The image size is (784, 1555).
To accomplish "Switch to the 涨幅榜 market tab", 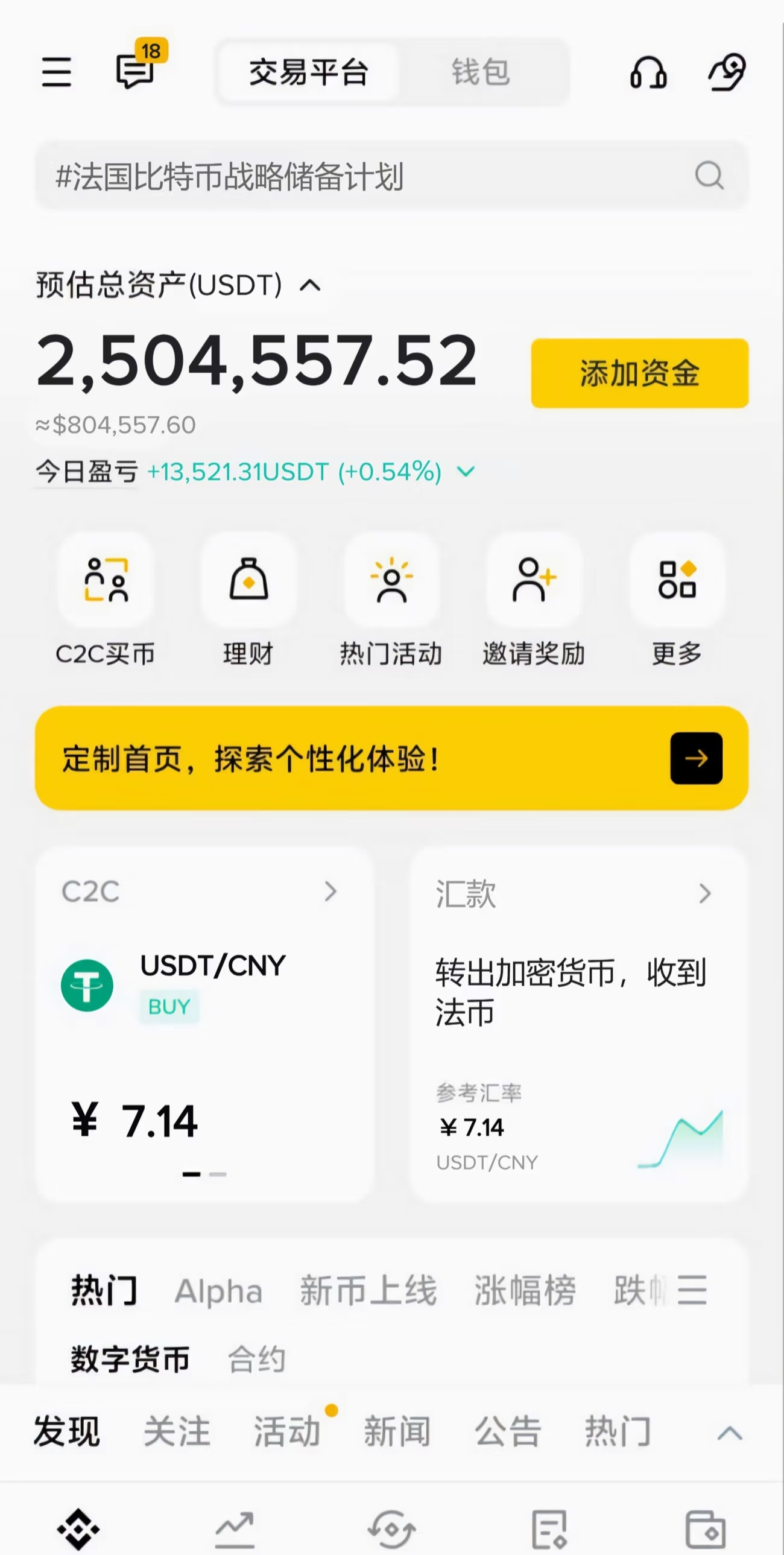I will [x=525, y=1291].
